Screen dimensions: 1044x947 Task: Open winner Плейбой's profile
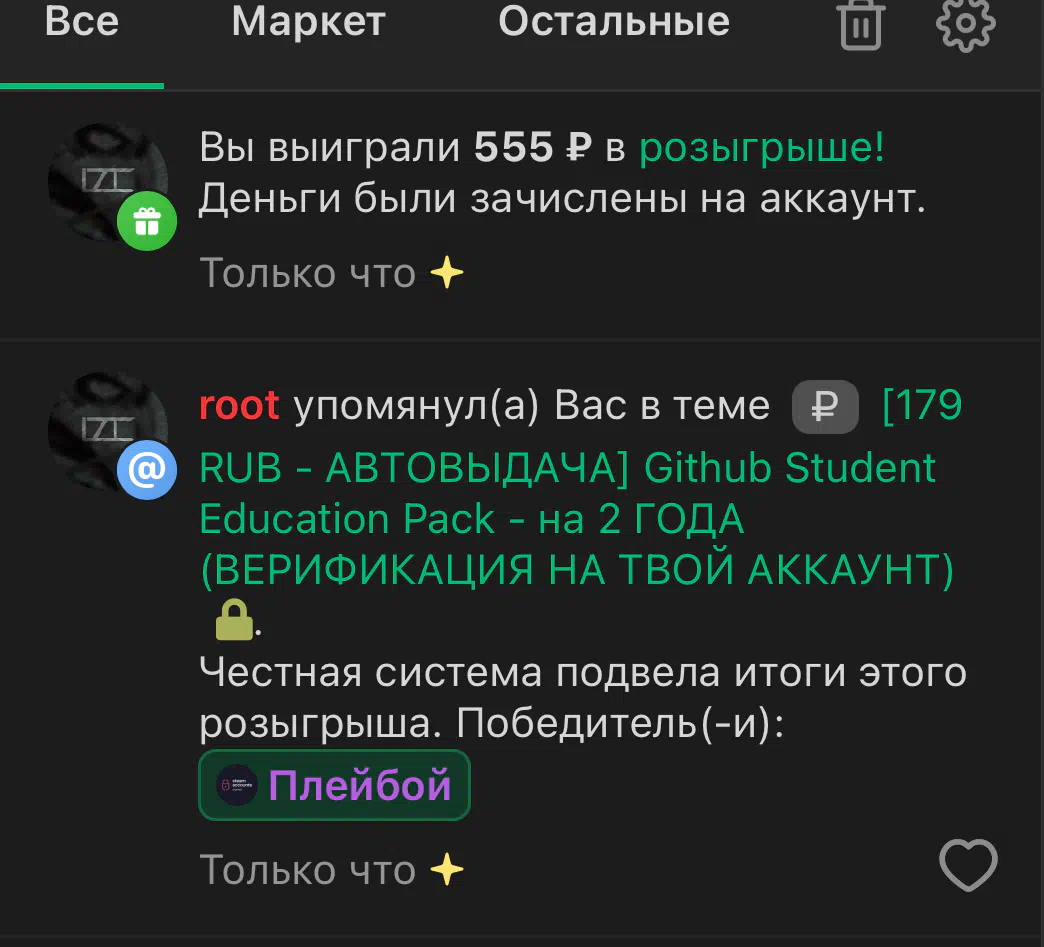pyautogui.click(x=335, y=786)
